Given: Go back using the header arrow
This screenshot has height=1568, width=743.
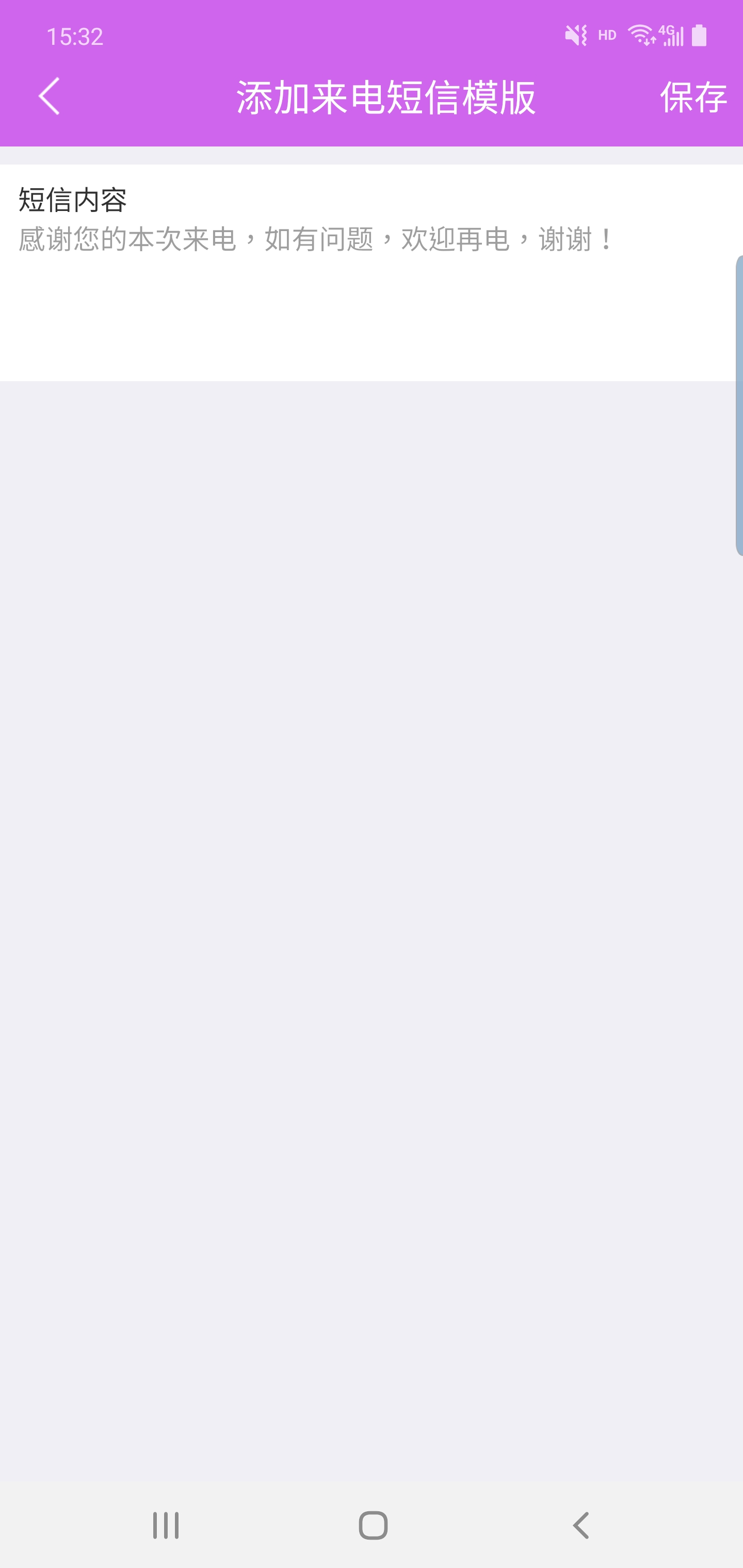Looking at the screenshot, I should [49, 96].
